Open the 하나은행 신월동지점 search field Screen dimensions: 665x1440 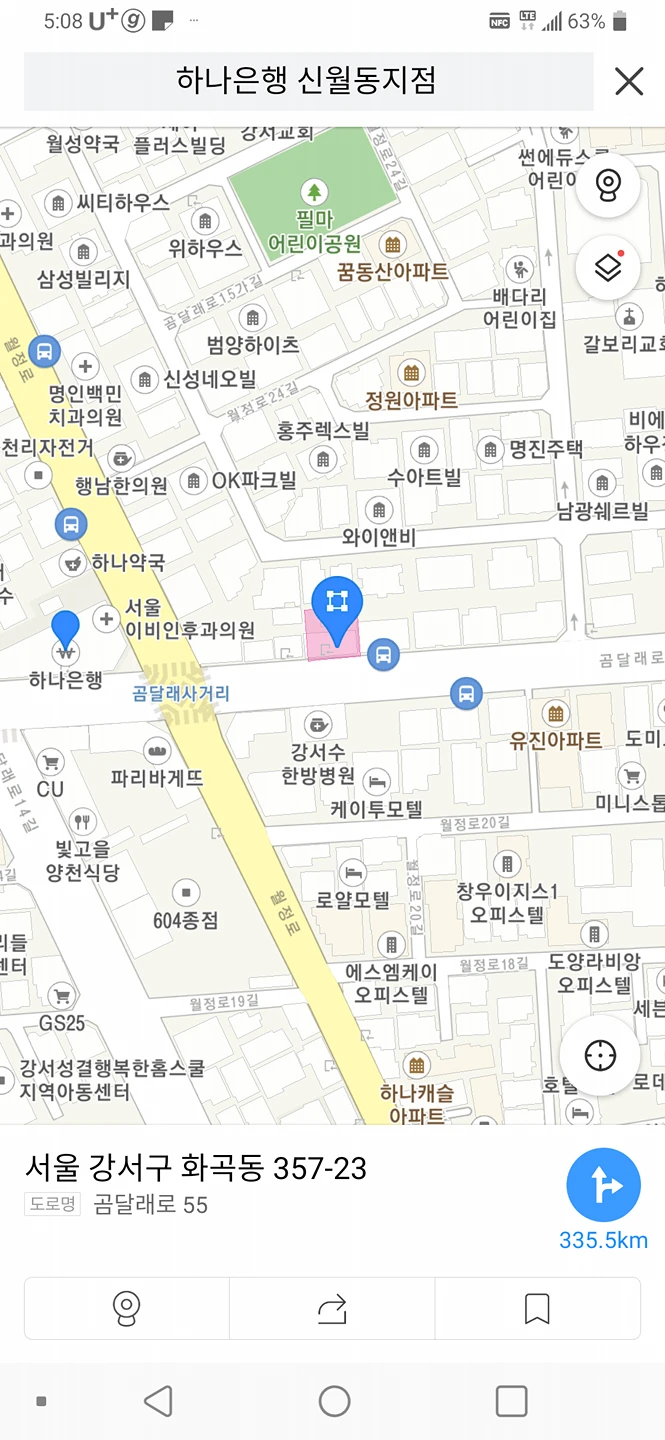coord(308,81)
